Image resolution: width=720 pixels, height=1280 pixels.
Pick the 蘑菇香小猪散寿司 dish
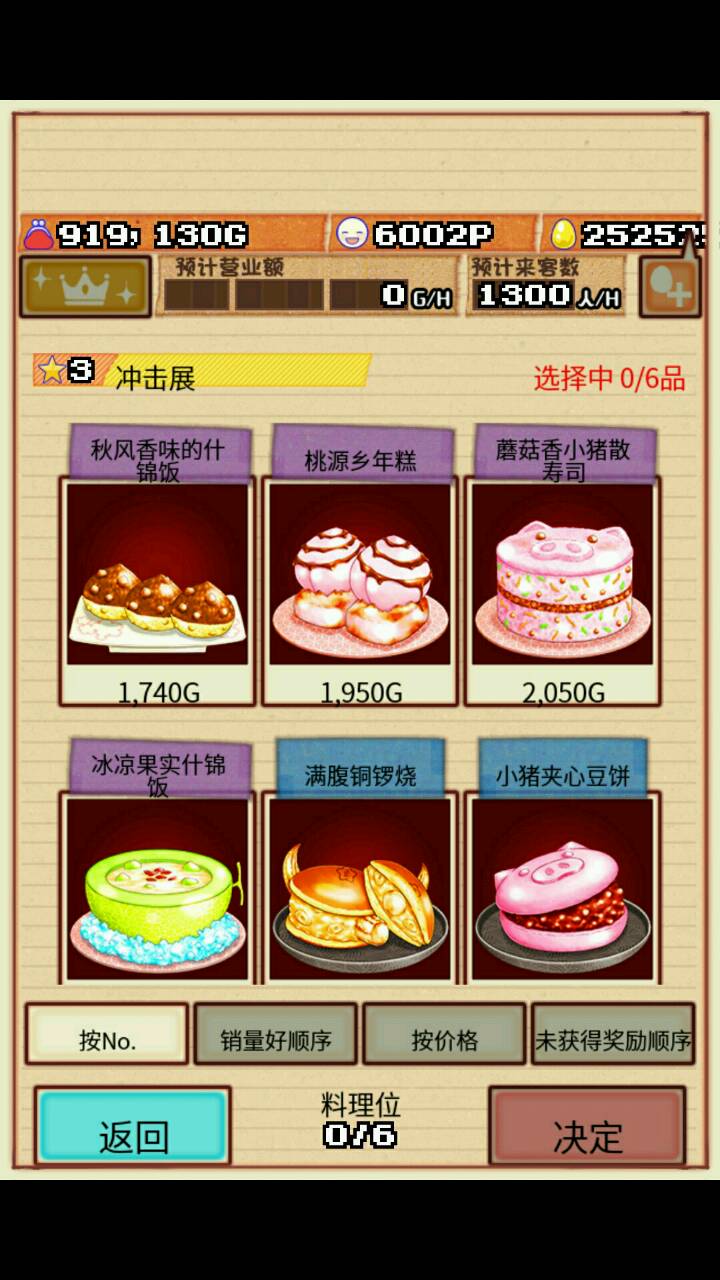(562, 575)
